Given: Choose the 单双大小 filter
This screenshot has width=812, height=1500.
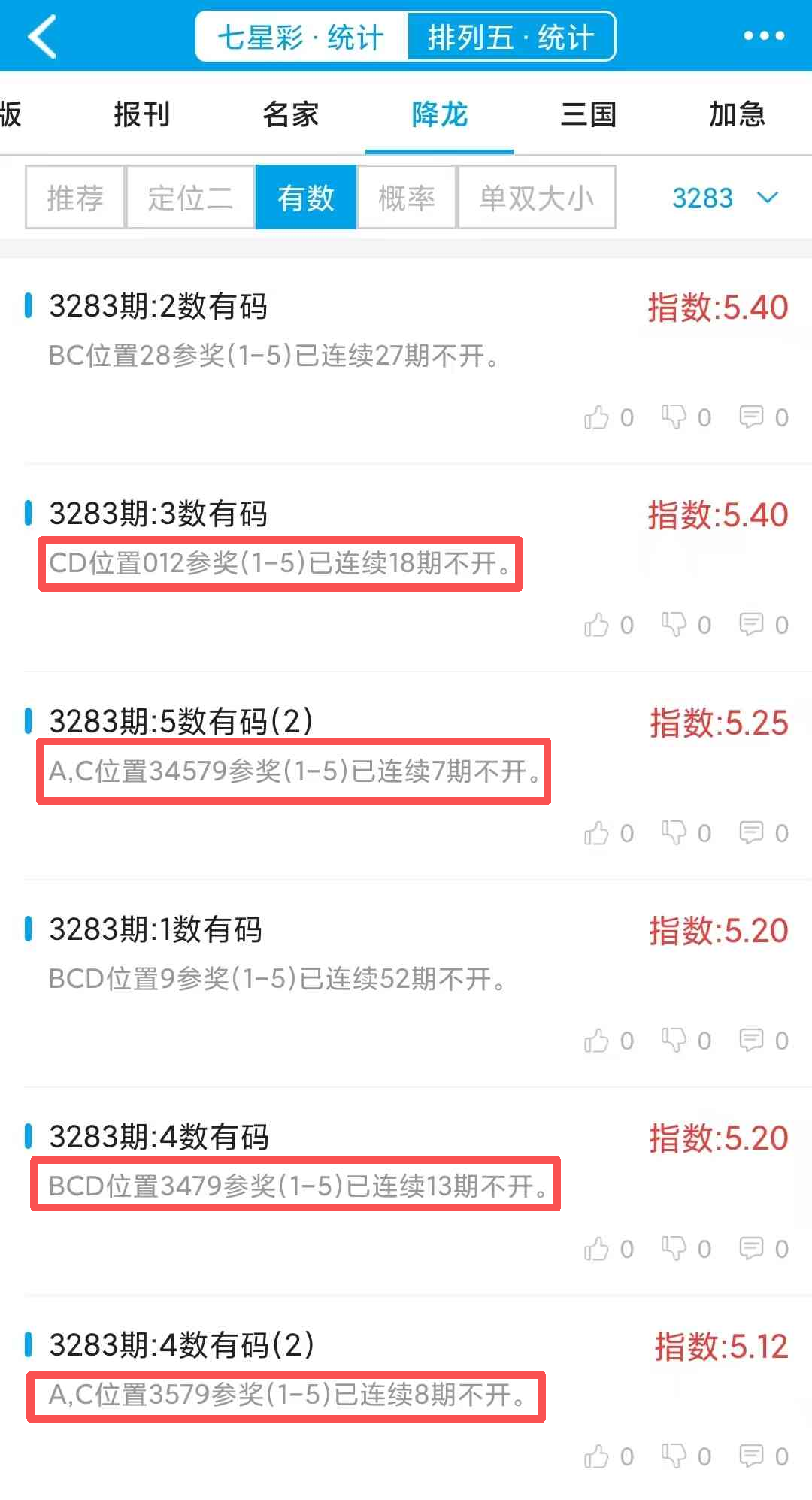Looking at the screenshot, I should click(536, 198).
